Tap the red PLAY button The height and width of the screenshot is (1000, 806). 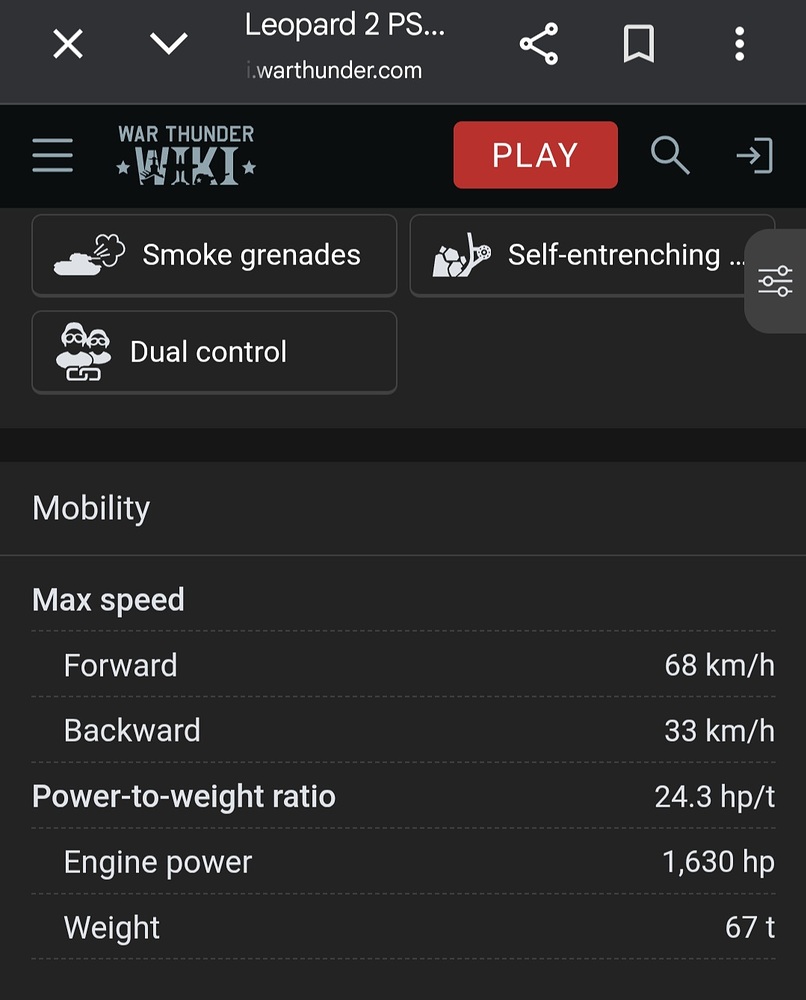(535, 155)
